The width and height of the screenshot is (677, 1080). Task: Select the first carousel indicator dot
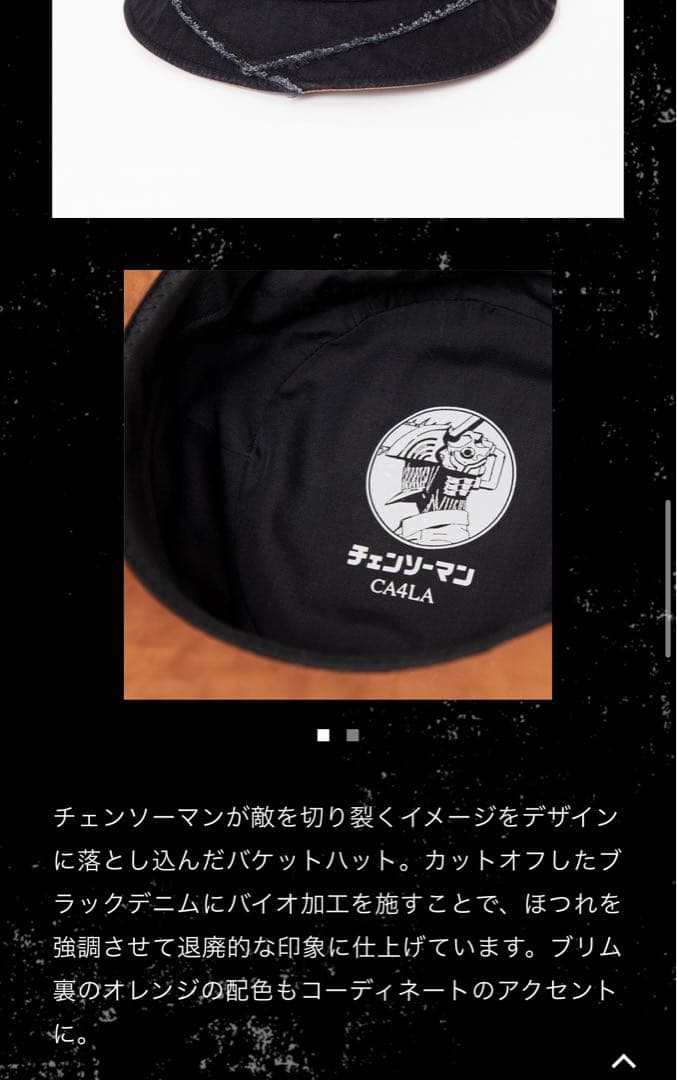[x=323, y=735]
